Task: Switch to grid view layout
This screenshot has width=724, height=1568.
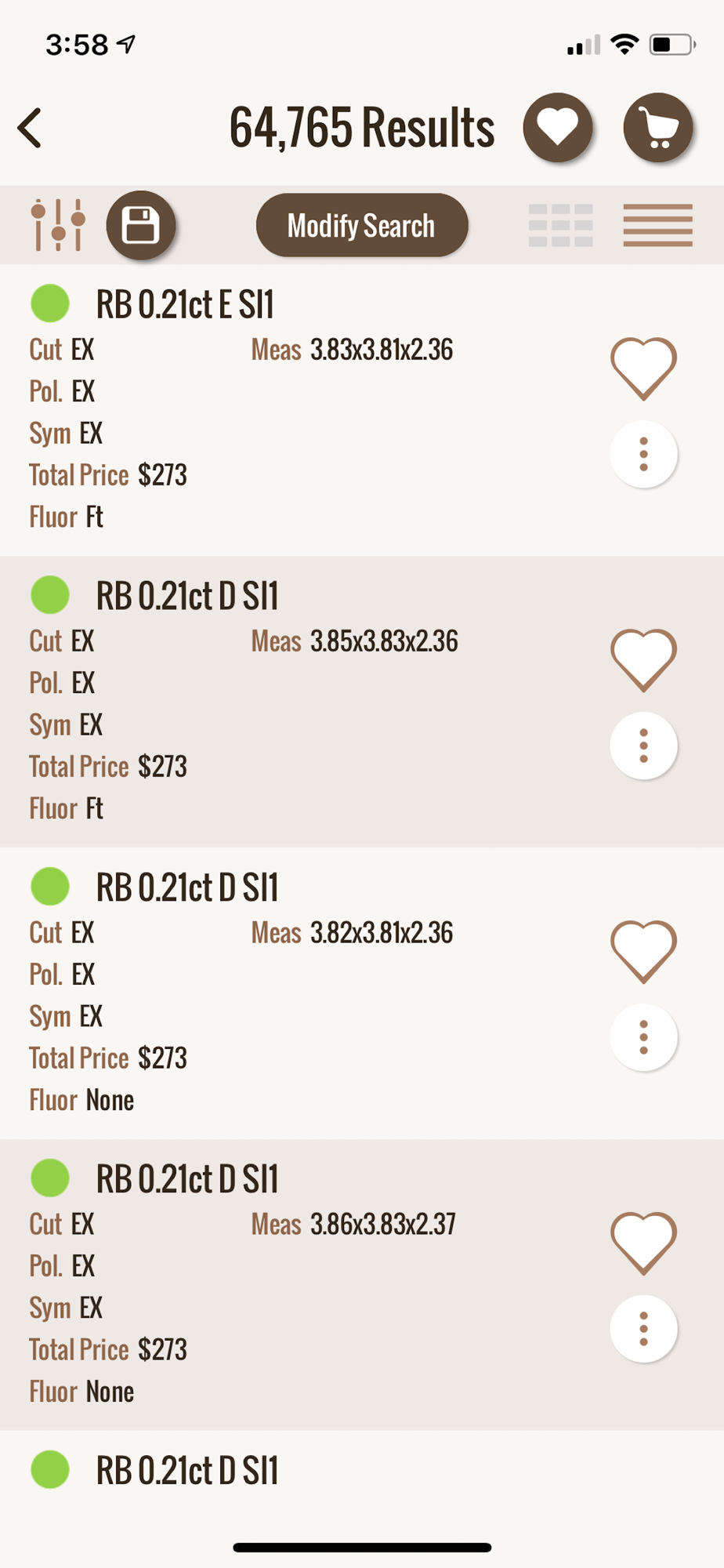Action: [561, 225]
